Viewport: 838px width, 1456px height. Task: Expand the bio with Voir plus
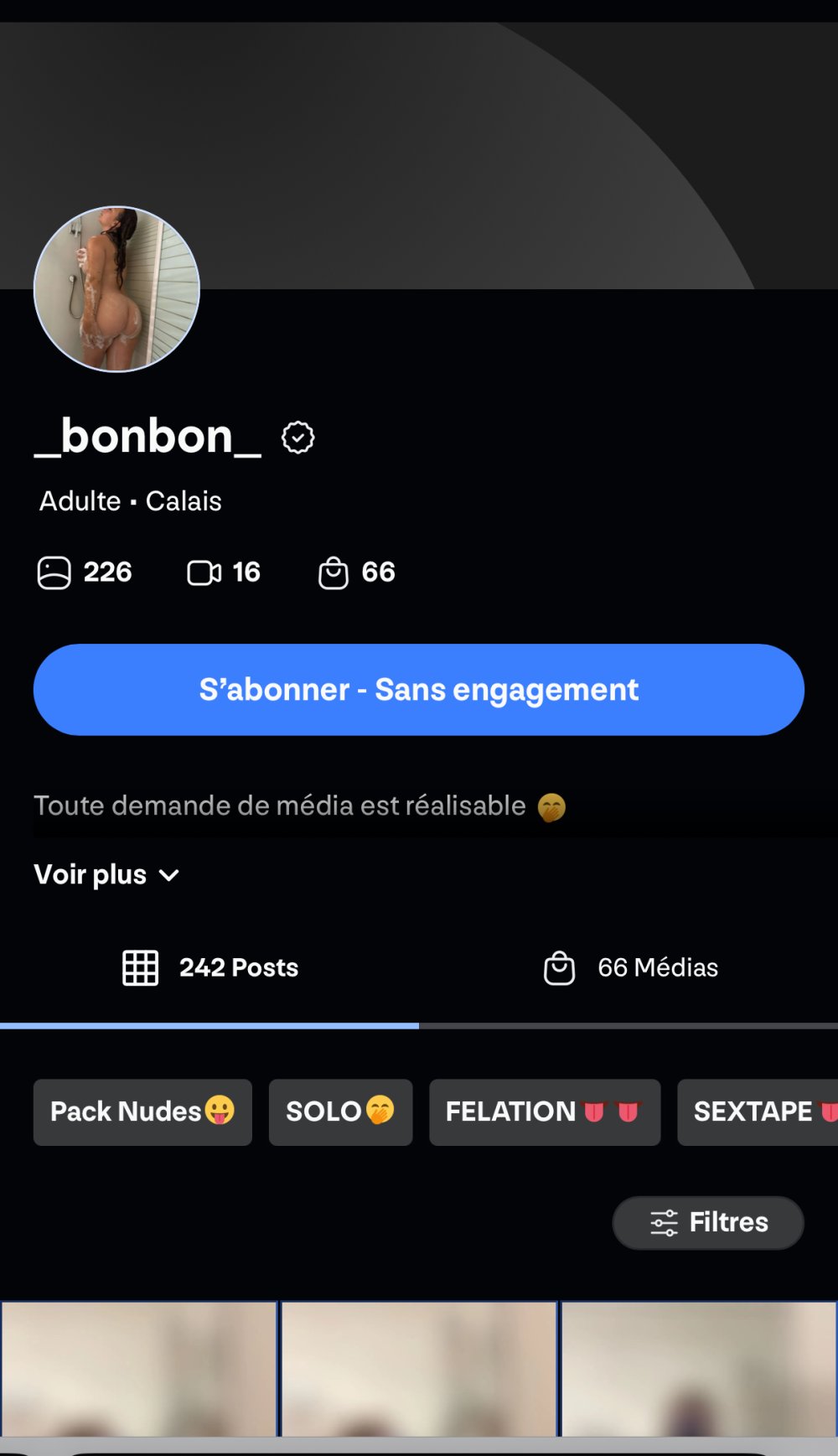tap(106, 875)
